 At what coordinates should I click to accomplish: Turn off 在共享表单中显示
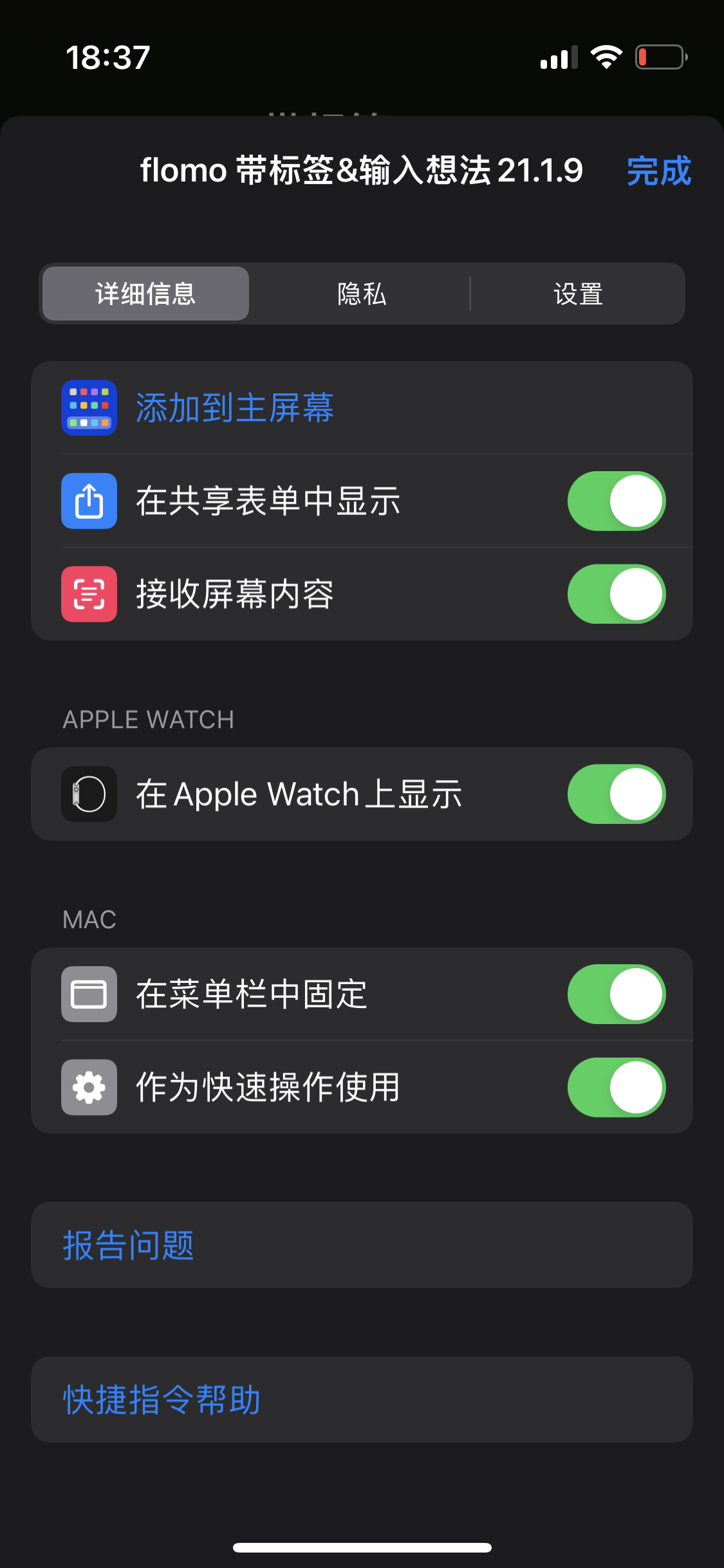616,501
